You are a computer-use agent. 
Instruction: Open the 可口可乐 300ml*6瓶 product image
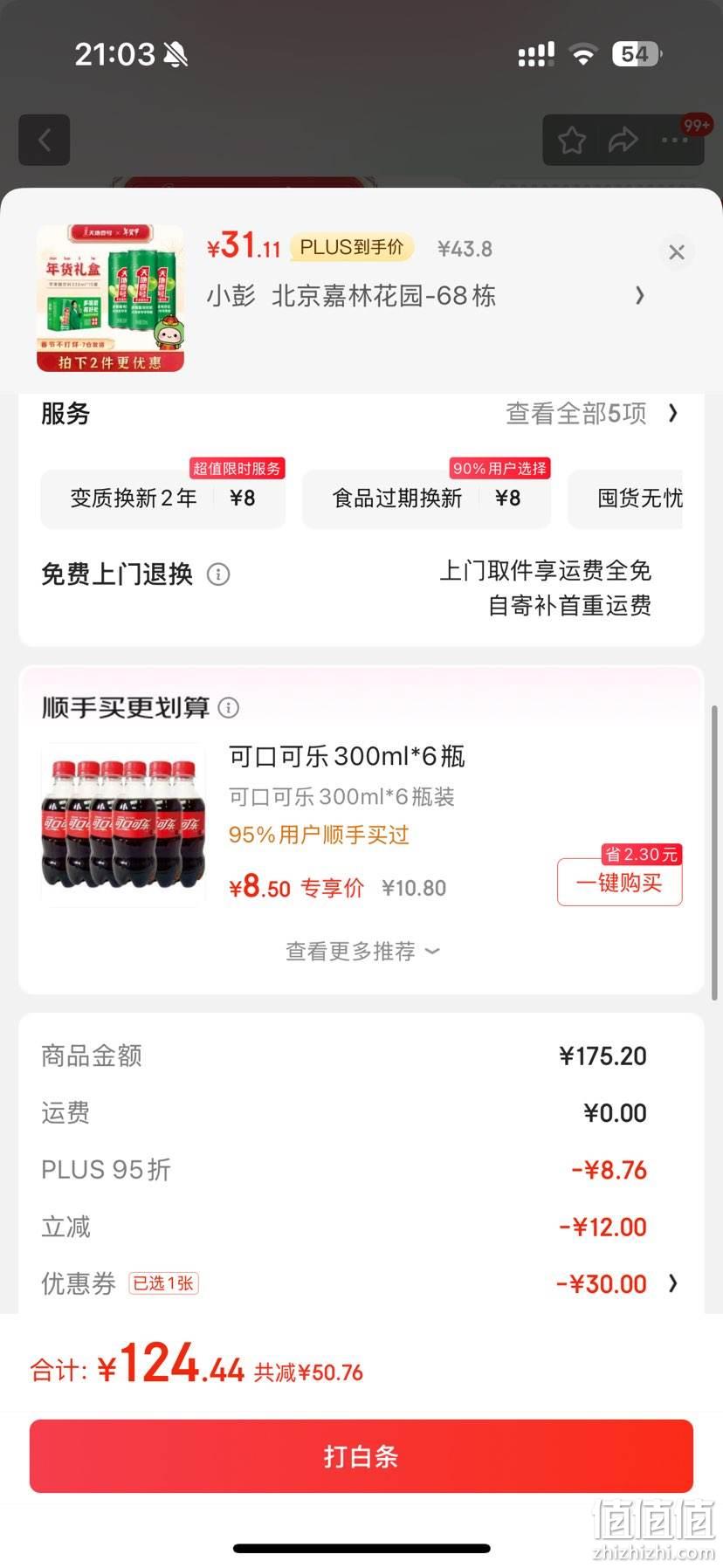tap(123, 825)
